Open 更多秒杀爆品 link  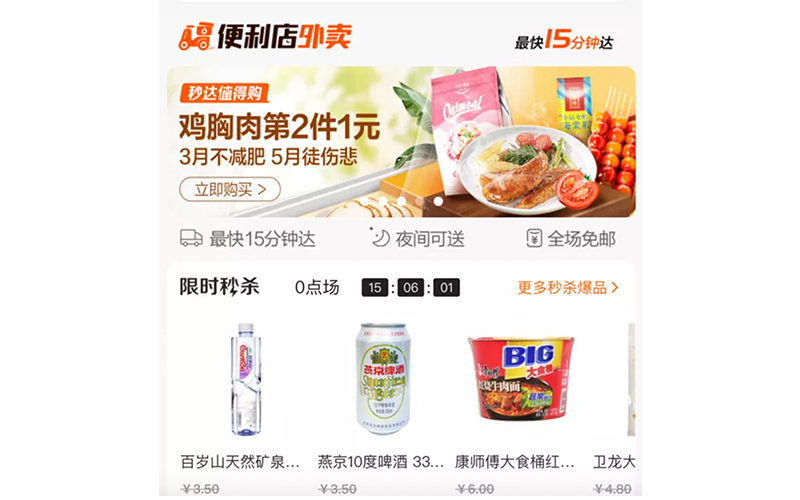[x=568, y=287]
